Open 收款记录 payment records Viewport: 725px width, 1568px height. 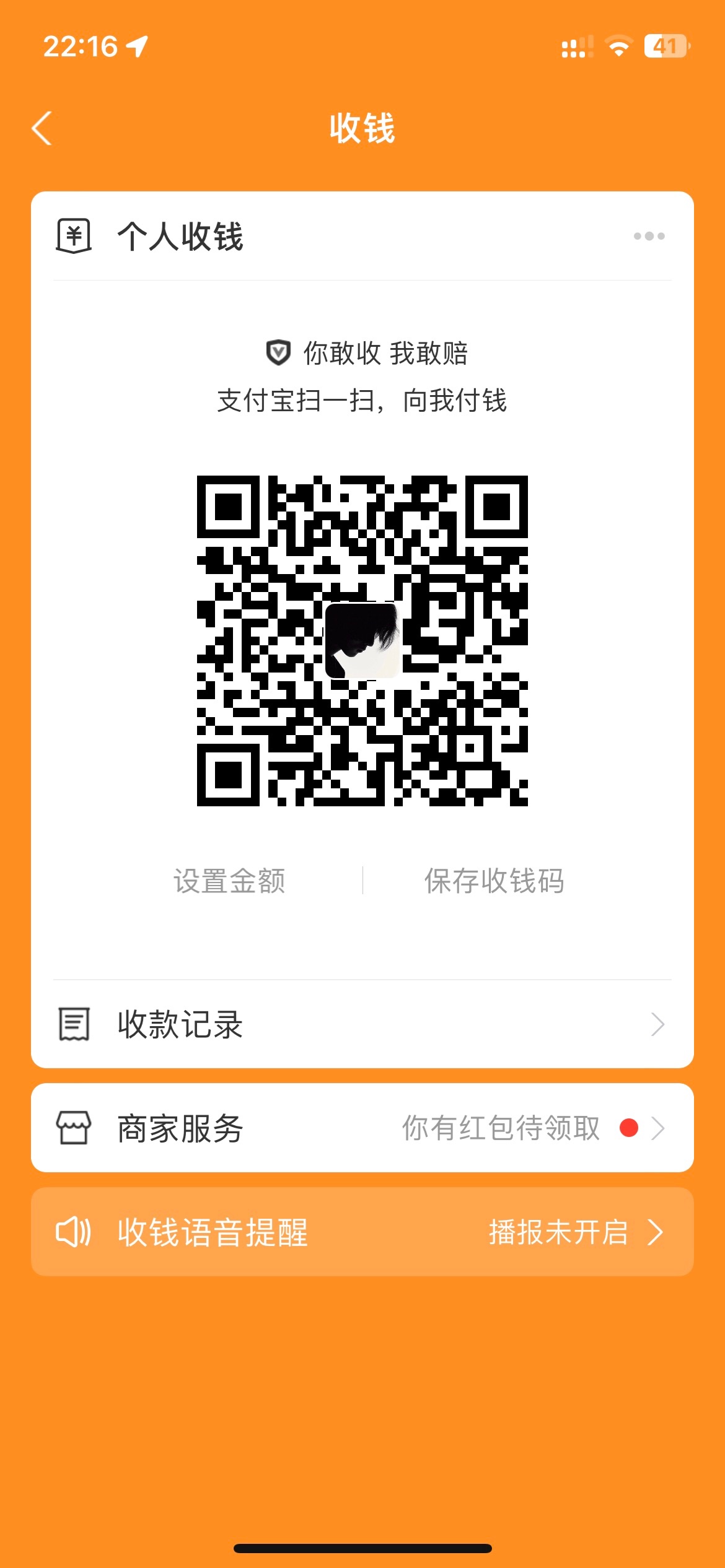tap(362, 1024)
